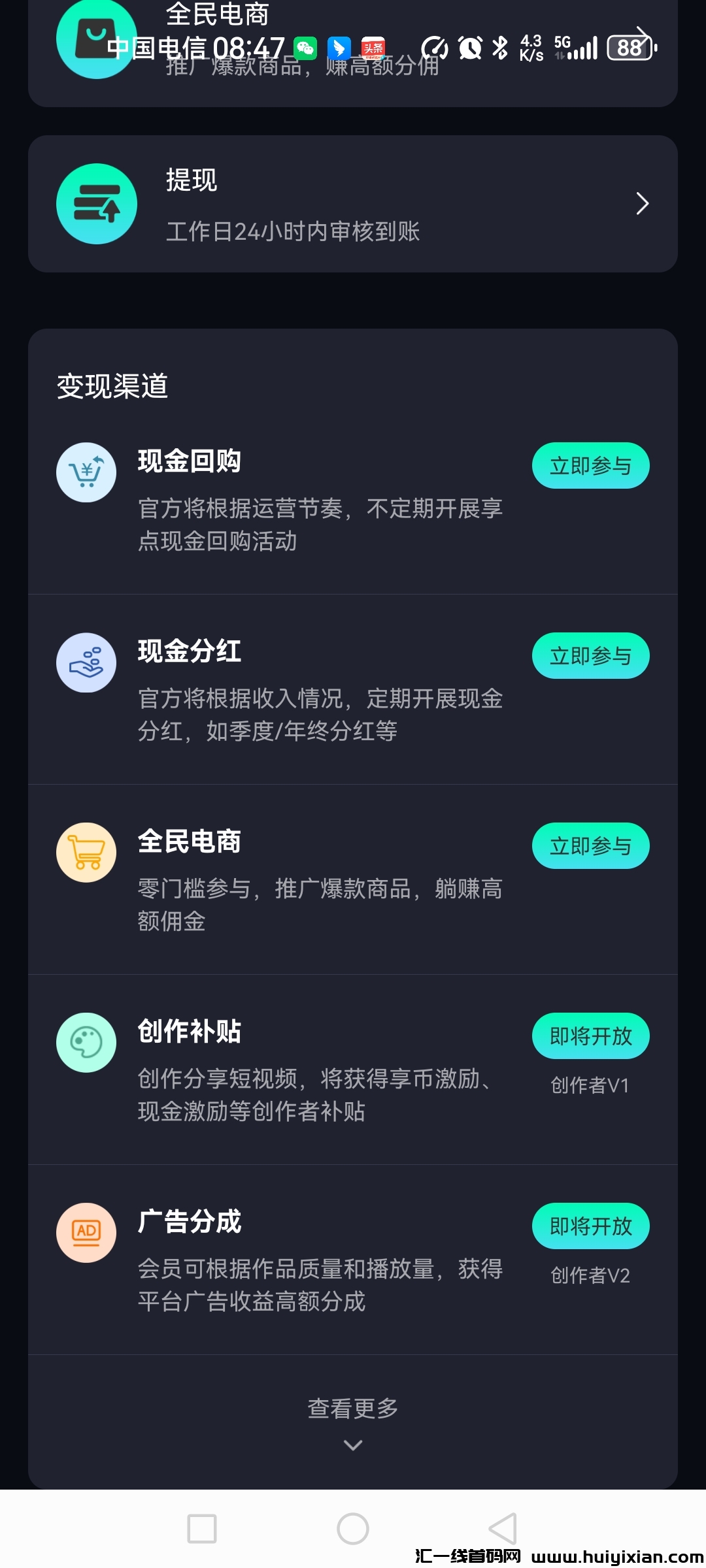Image resolution: width=706 pixels, height=1568 pixels.
Task: Tap the 创作补贴 palette icon
Action: (x=86, y=1043)
